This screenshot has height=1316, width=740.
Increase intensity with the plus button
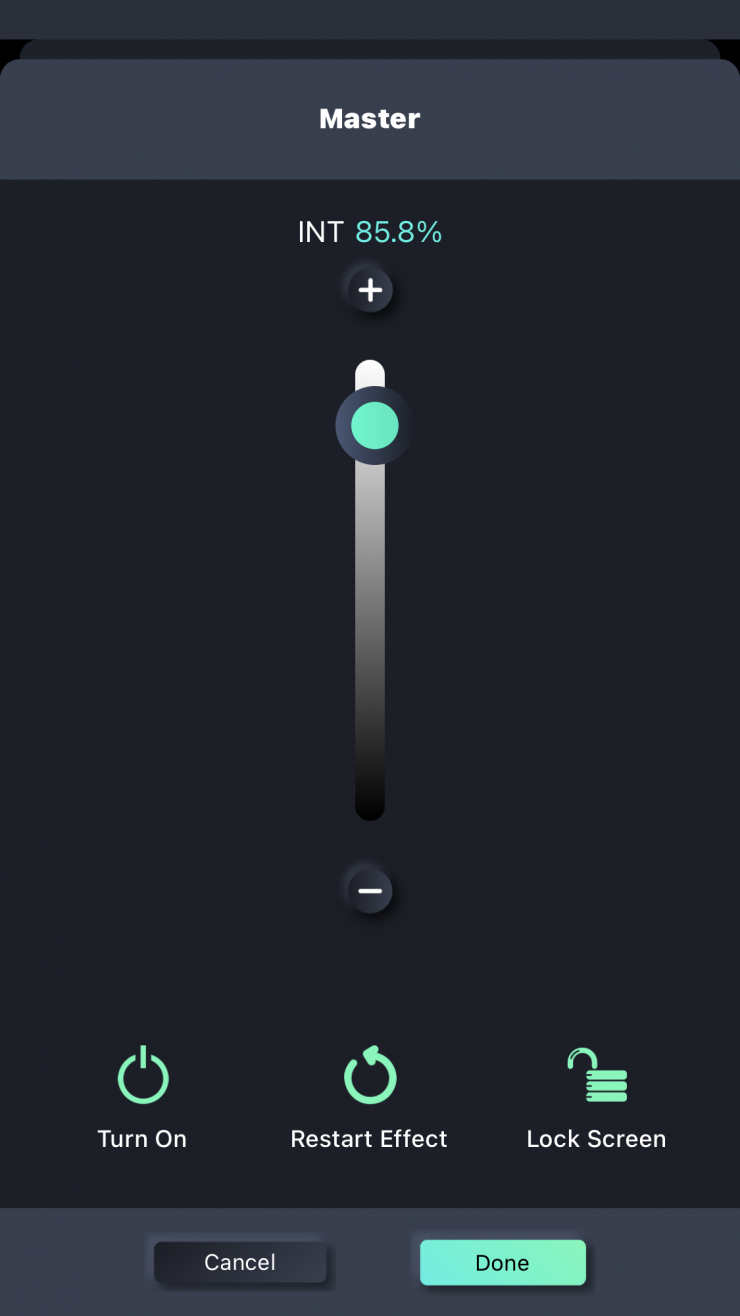tap(370, 291)
